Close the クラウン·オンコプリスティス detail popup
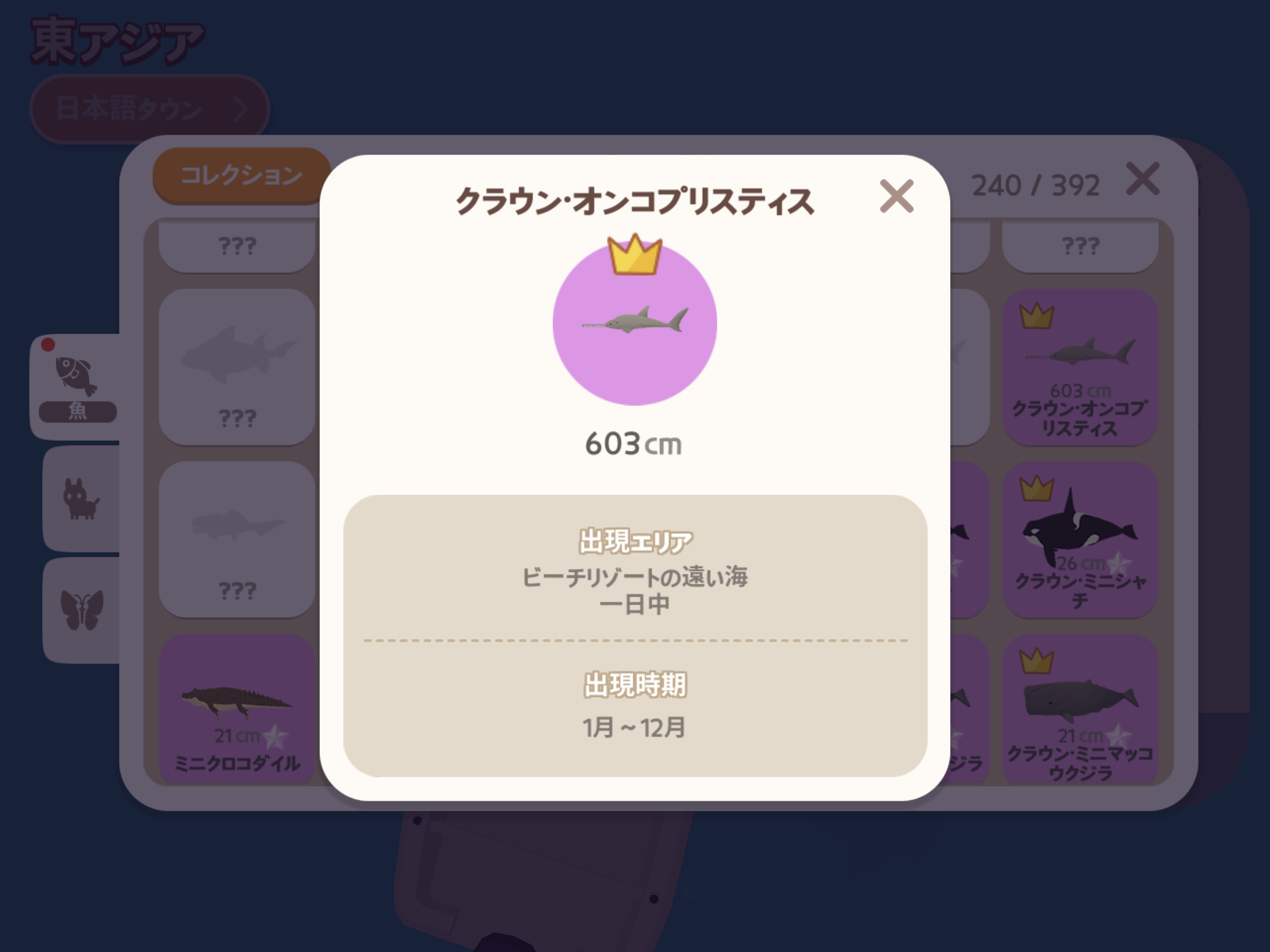Image resolution: width=1270 pixels, height=952 pixels. [896, 196]
